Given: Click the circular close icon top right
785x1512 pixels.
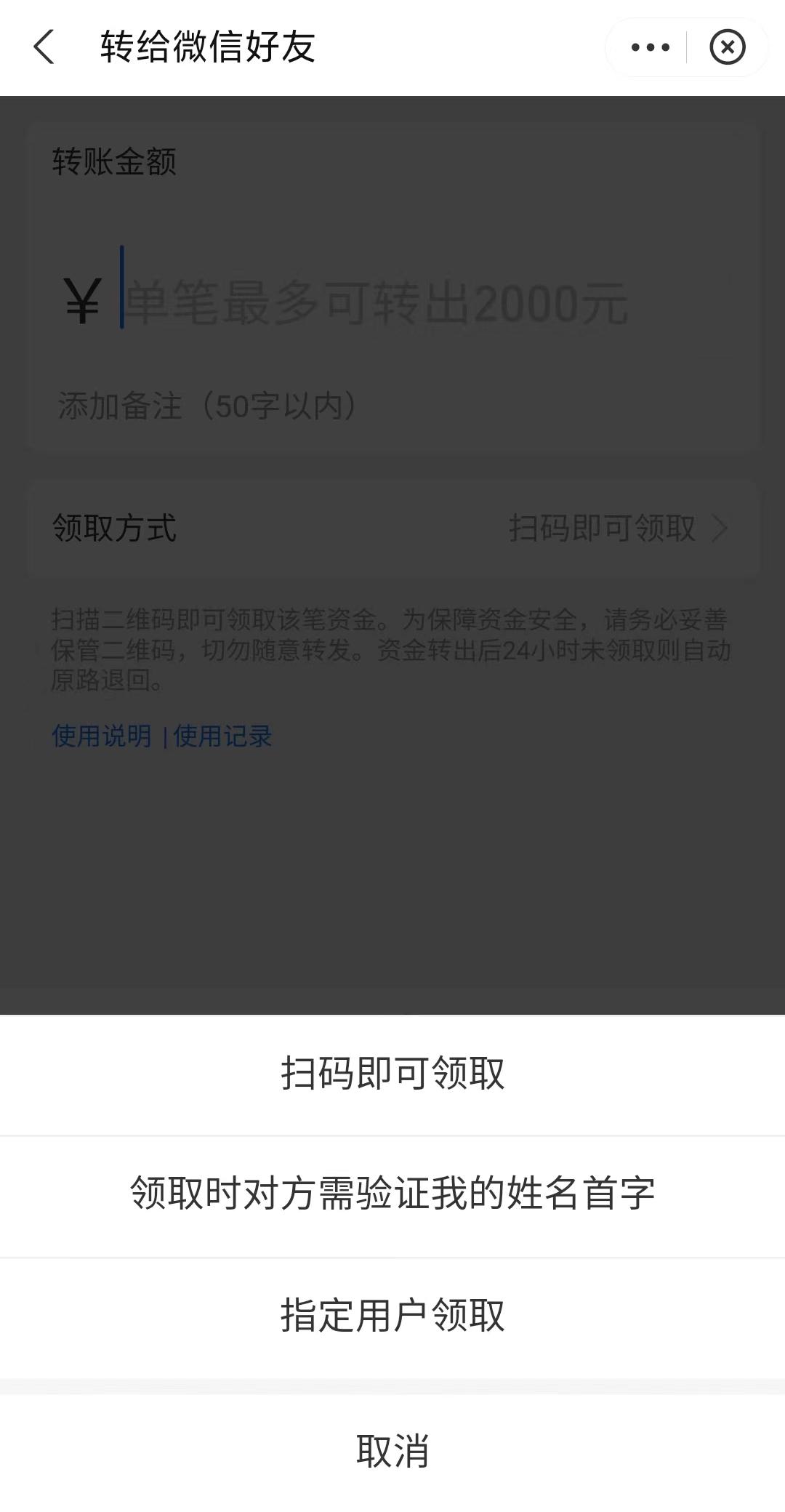Looking at the screenshot, I should click(x=729, y=47).
